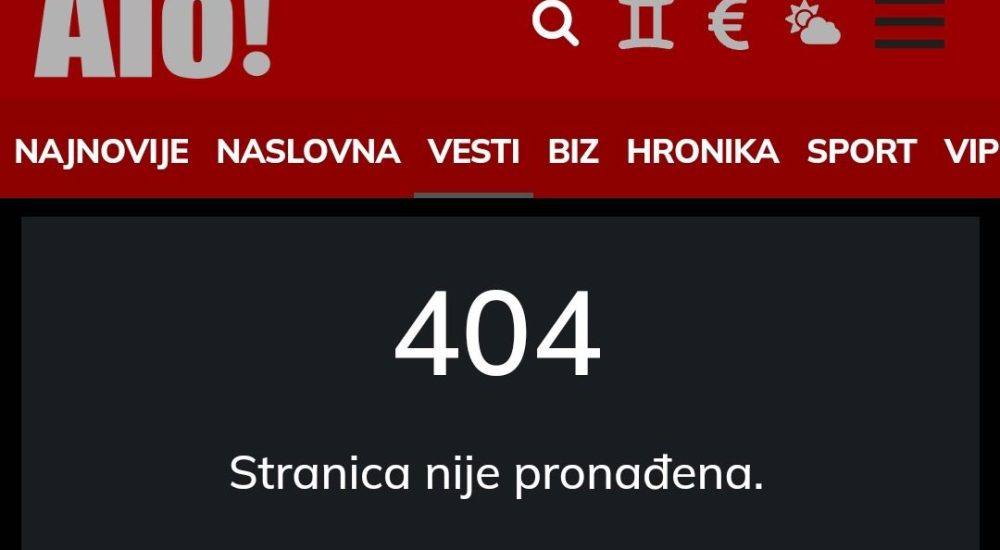This screenshot has height=550, width=1000.
Task: Switch to the VIP tab
Action: [971, 152]
